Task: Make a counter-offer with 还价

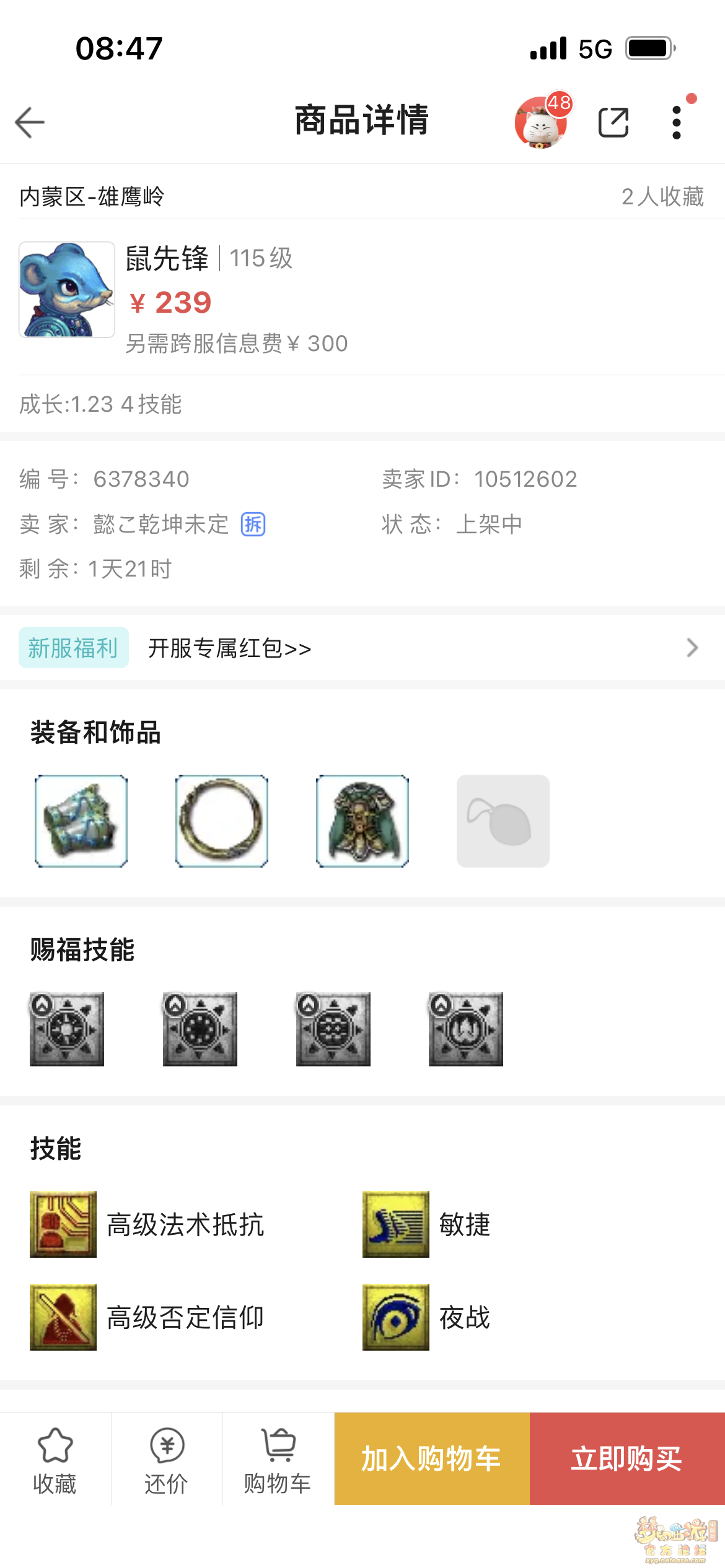Action: click(167, 1460)
